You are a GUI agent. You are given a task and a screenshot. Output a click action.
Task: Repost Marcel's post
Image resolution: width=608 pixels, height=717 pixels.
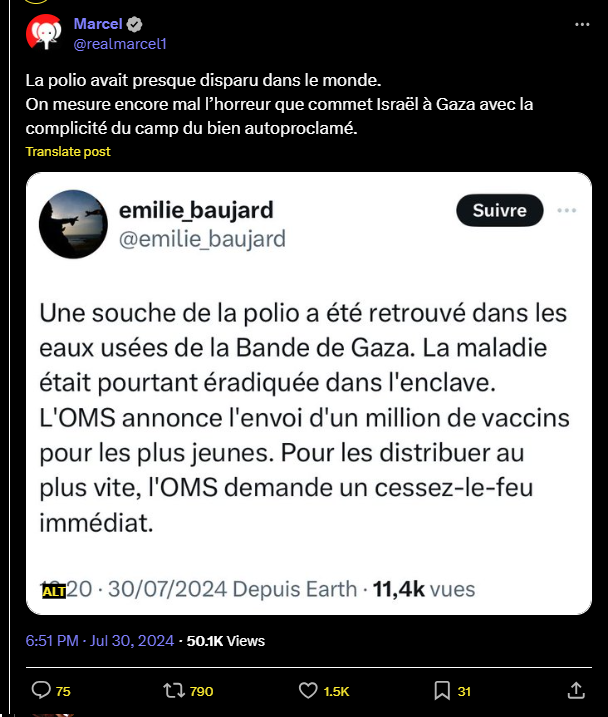pyautogui.click(x=174, y=691)
